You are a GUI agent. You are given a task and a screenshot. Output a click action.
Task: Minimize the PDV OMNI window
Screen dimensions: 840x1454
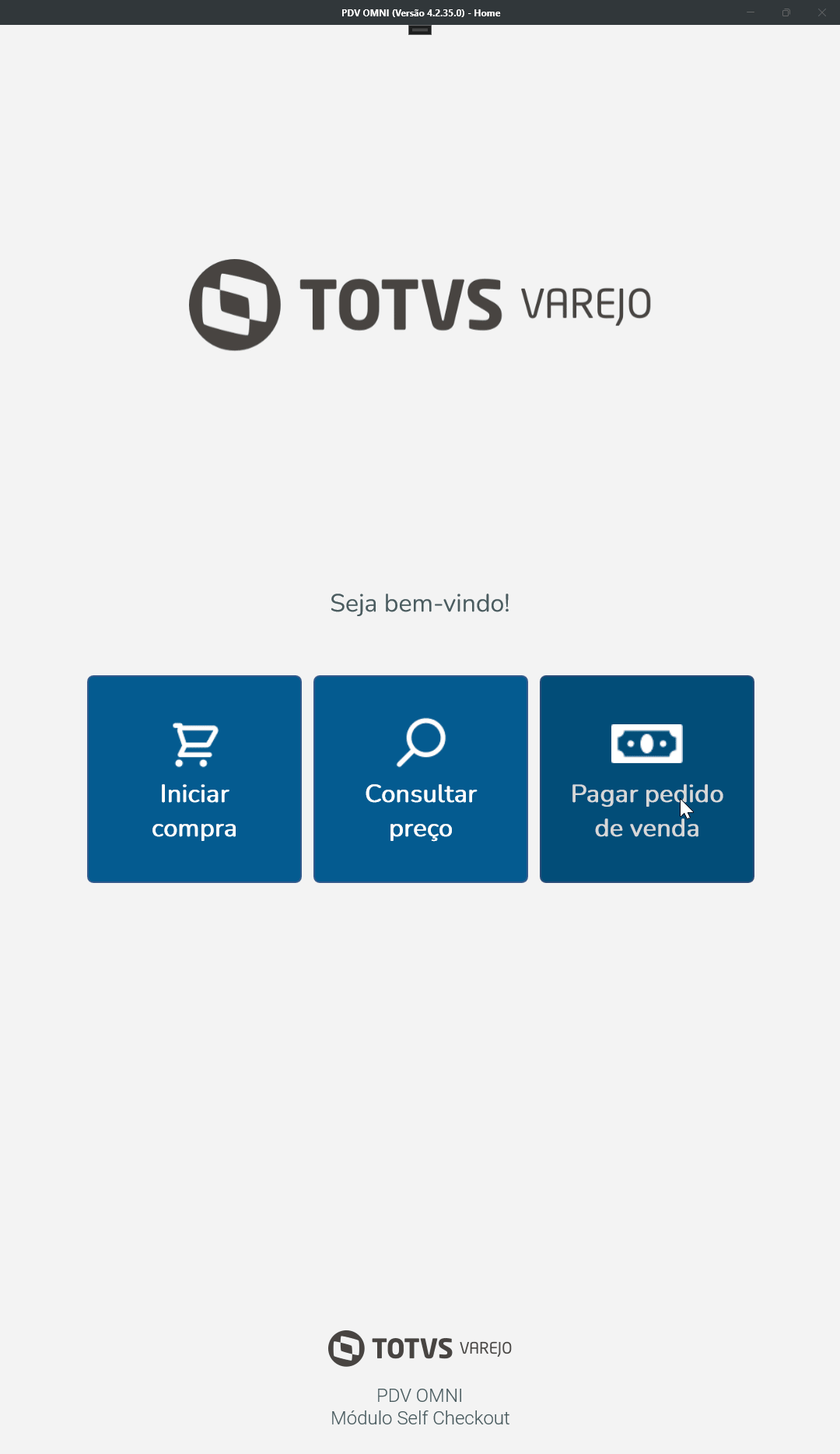pyautogui.click(x=751, y=12)
